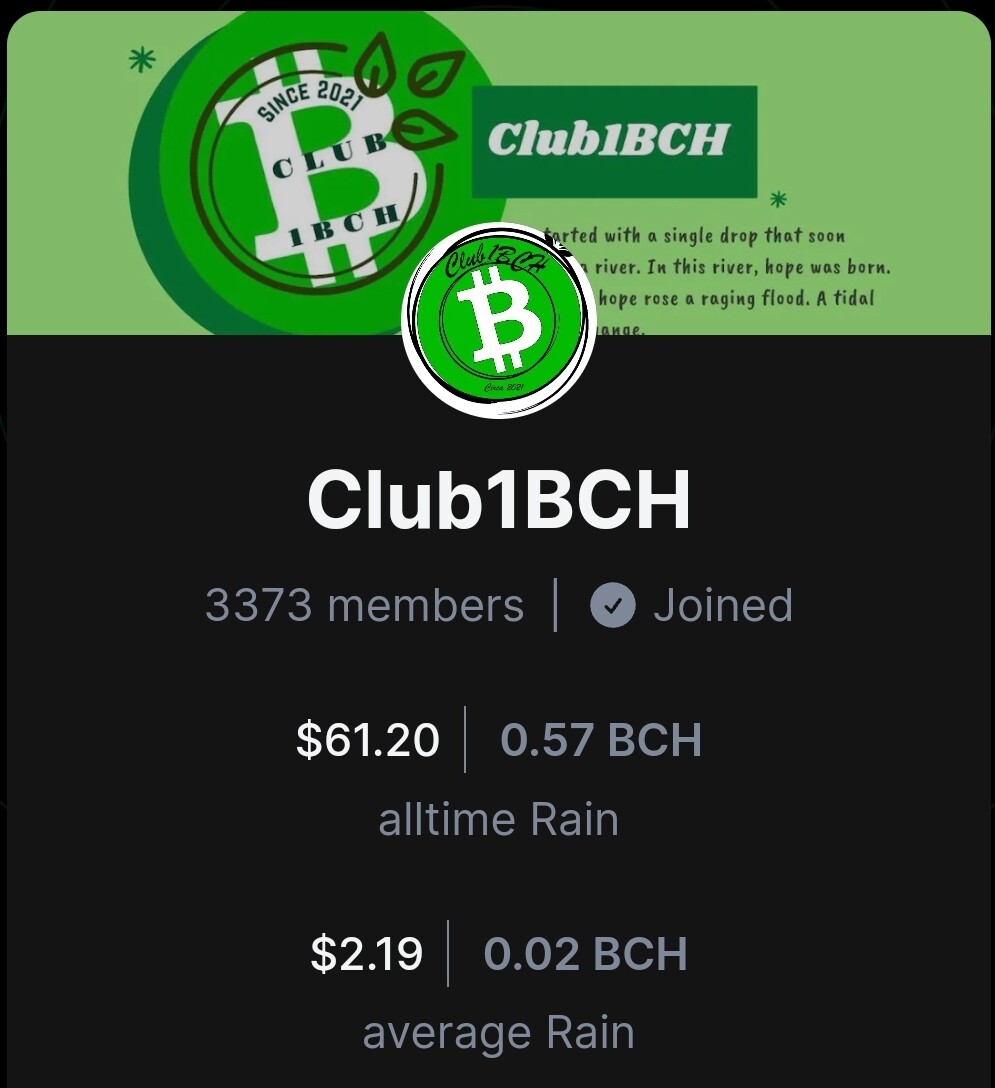Click the asterisk decoration in banner top left
The width and height of the screenshot is (995, 1088).
(143, 60)
